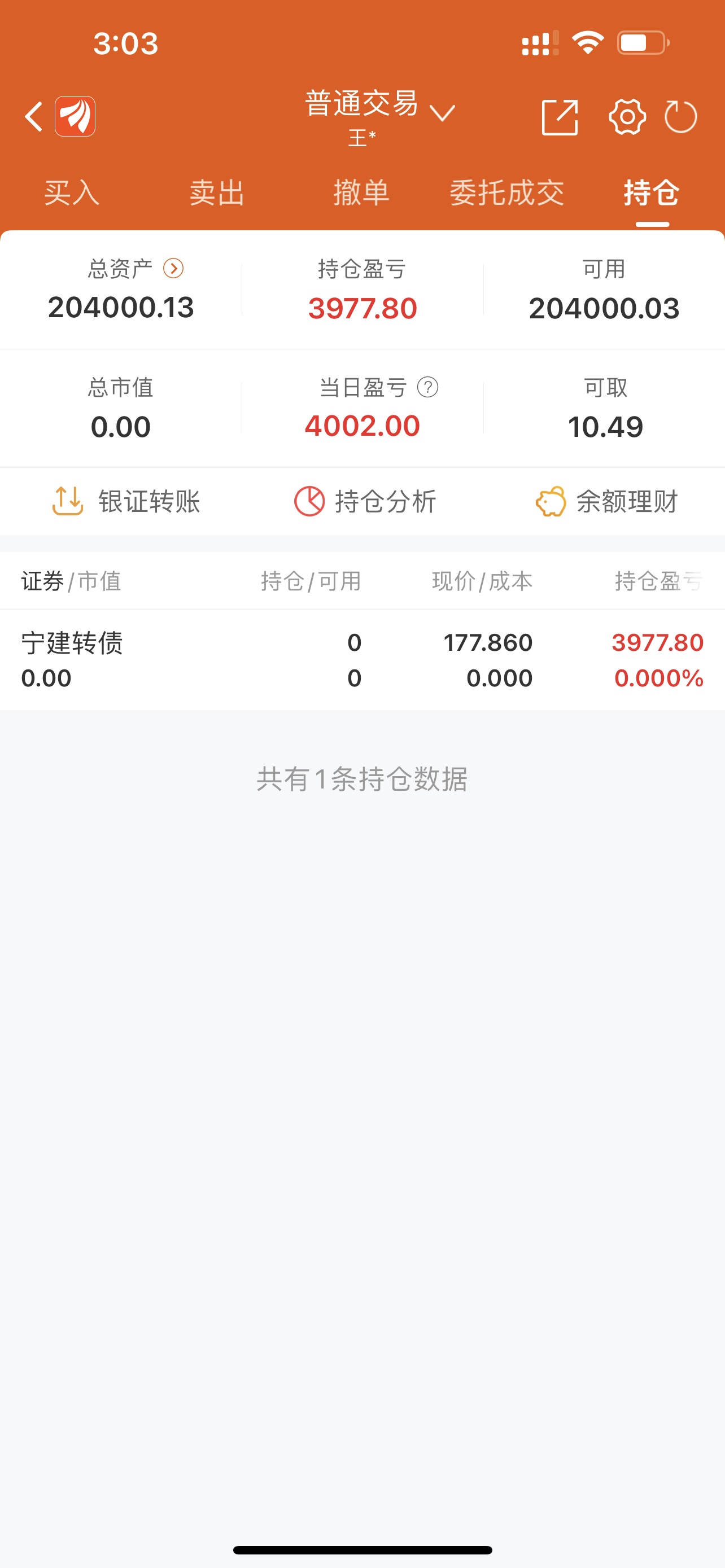Switch to the 买入 tab
The image size is (725, 1568).
coord(72,193)
